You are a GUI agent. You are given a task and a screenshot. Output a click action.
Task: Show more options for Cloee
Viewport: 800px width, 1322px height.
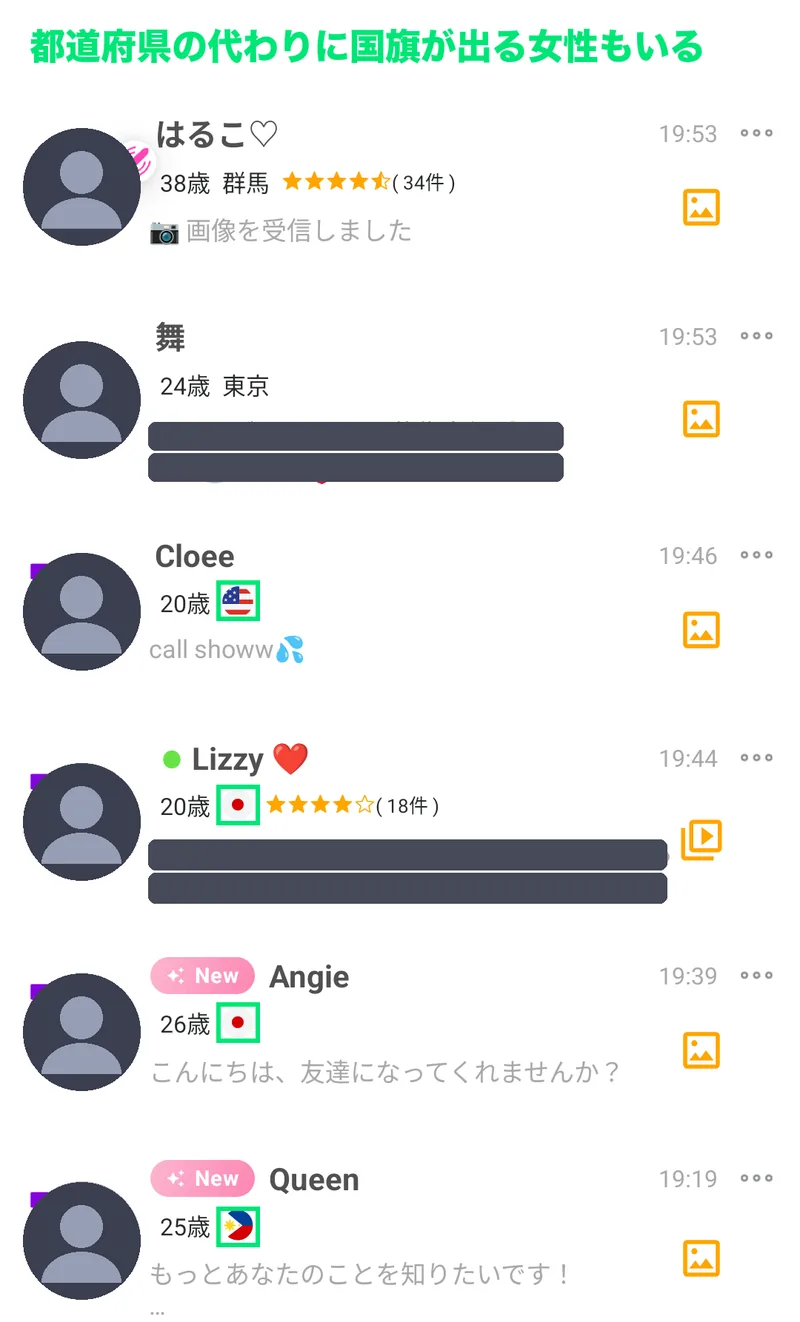(757, 555)
